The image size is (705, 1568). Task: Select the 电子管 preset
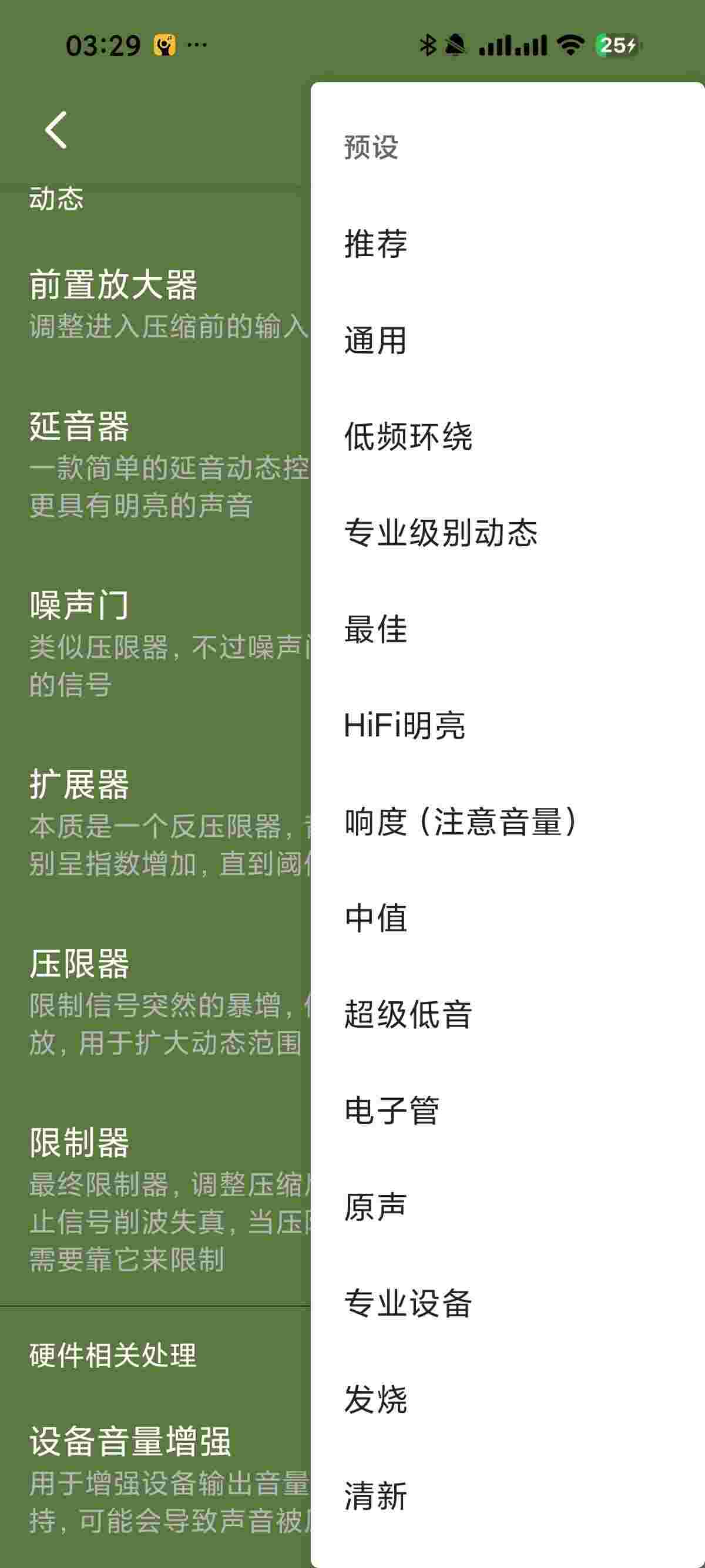[x=391, y=1111]
